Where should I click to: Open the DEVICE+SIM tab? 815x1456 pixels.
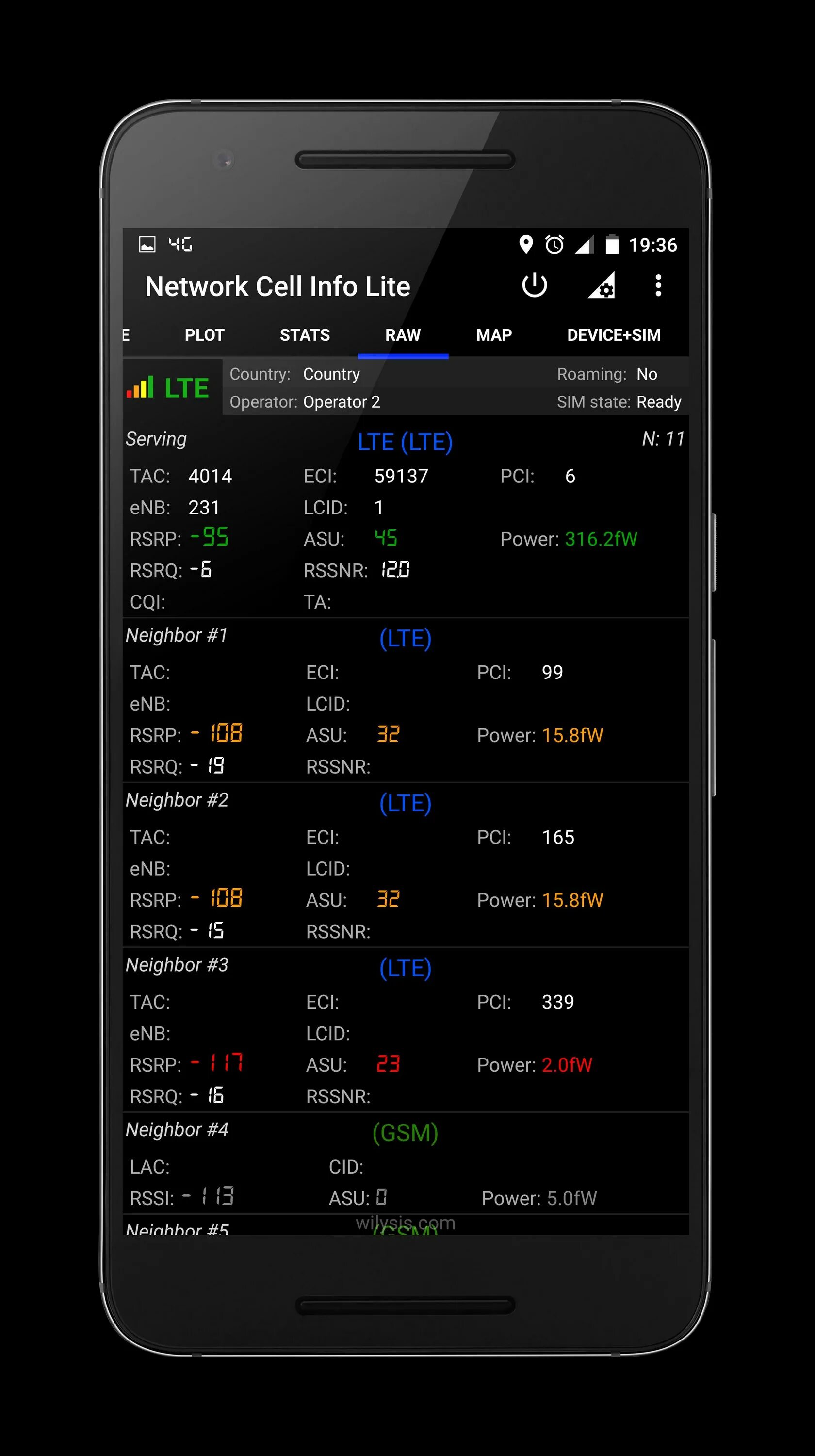[x=613, y=335]
